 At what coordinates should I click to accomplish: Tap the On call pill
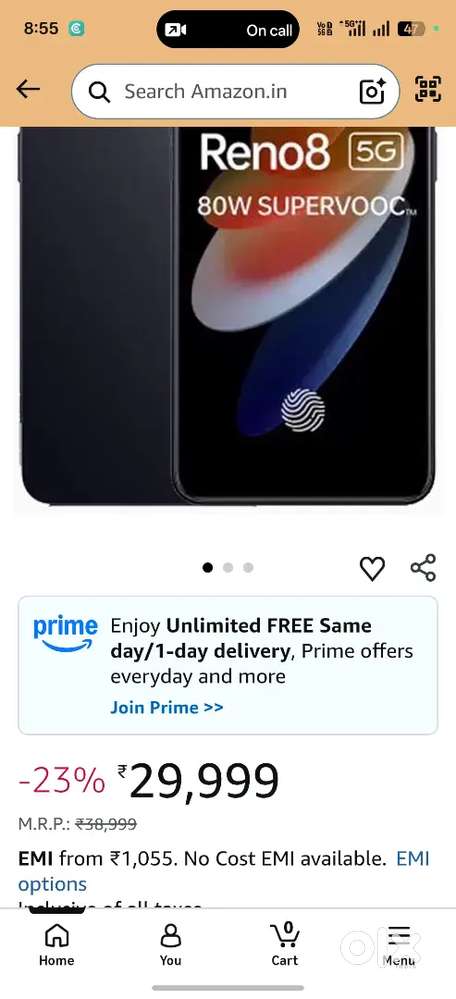(228, 29)
